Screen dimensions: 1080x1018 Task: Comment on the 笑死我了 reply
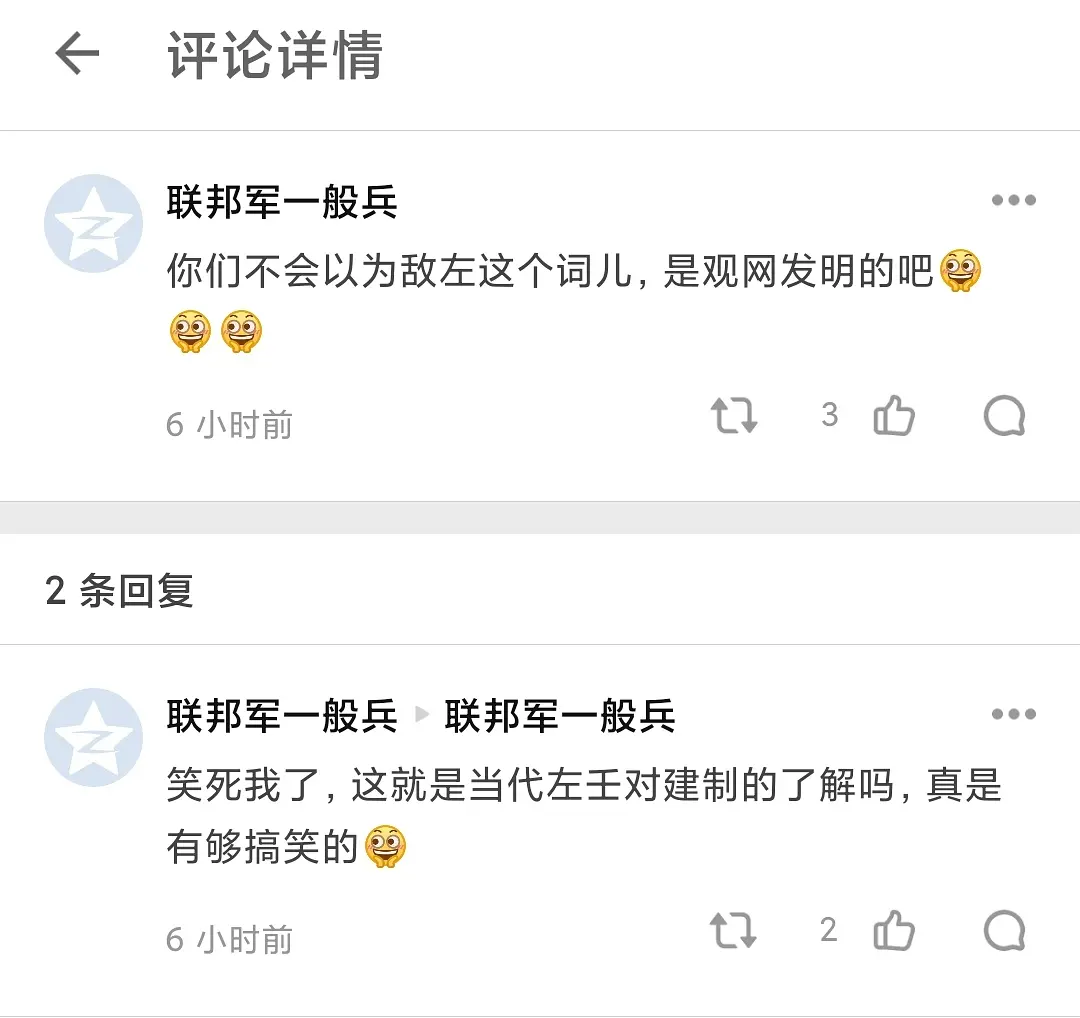(x=1004, y=932)
